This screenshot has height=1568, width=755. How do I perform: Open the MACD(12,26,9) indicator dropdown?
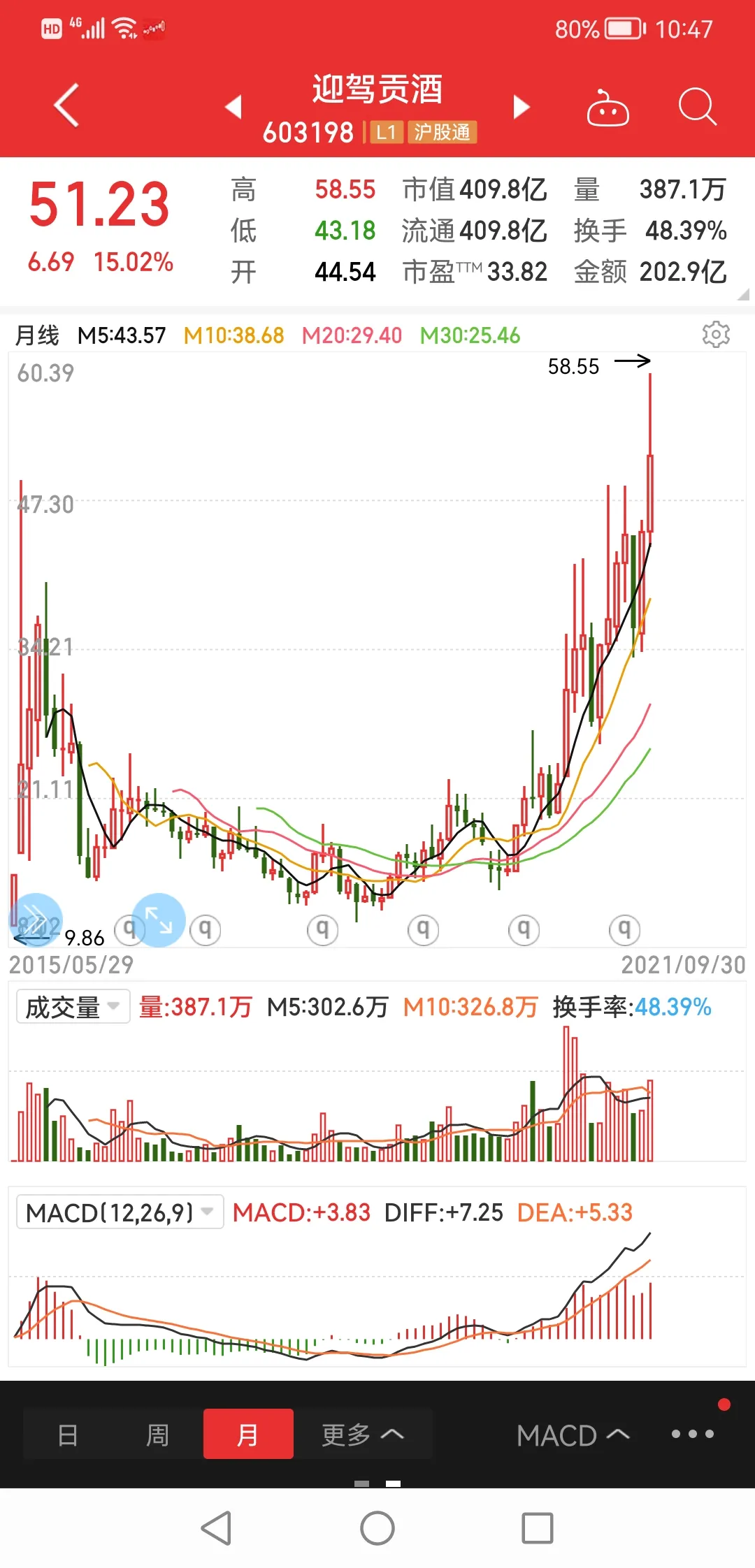(120, 1212)
